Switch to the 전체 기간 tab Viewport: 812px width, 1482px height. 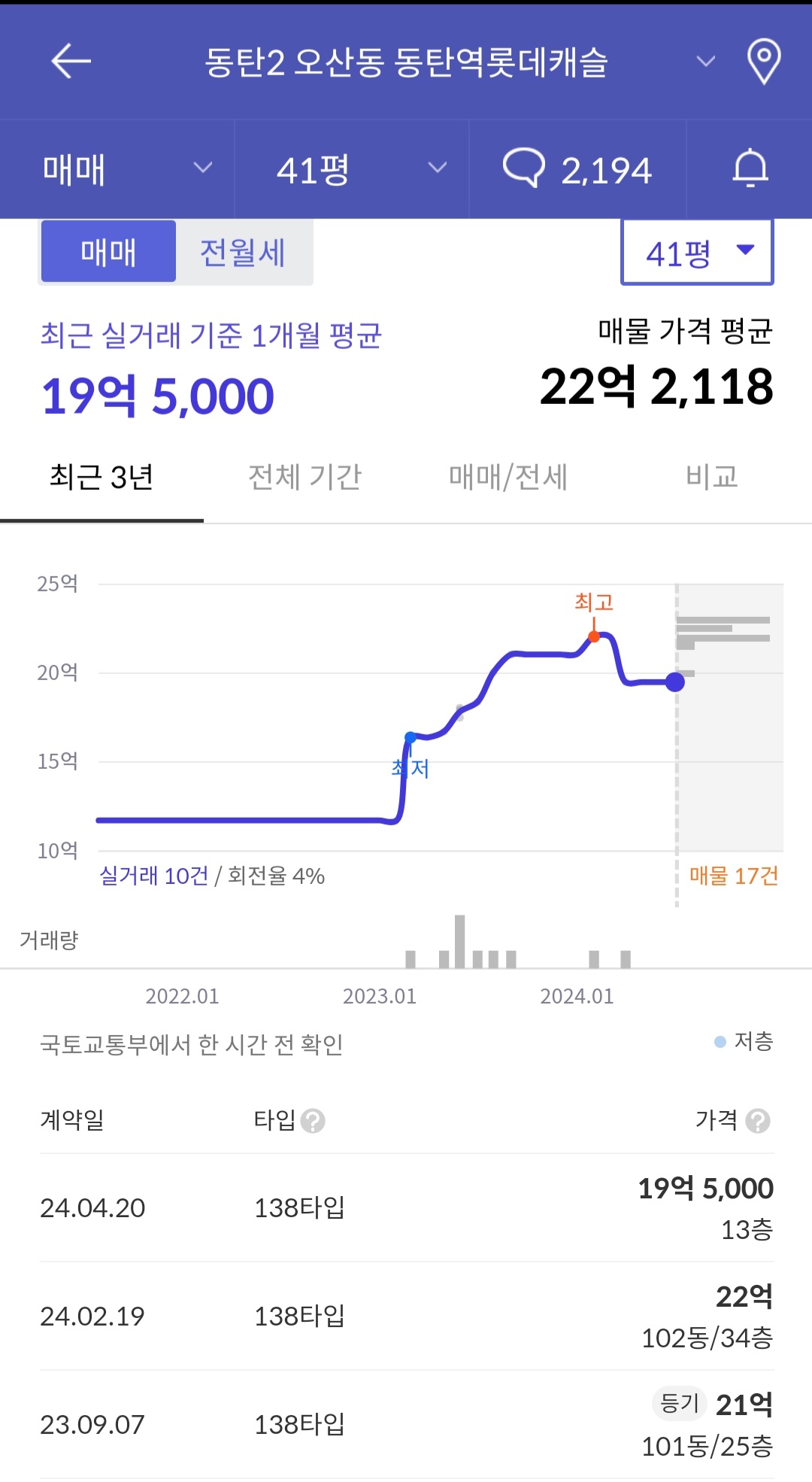tap(304, 477)
